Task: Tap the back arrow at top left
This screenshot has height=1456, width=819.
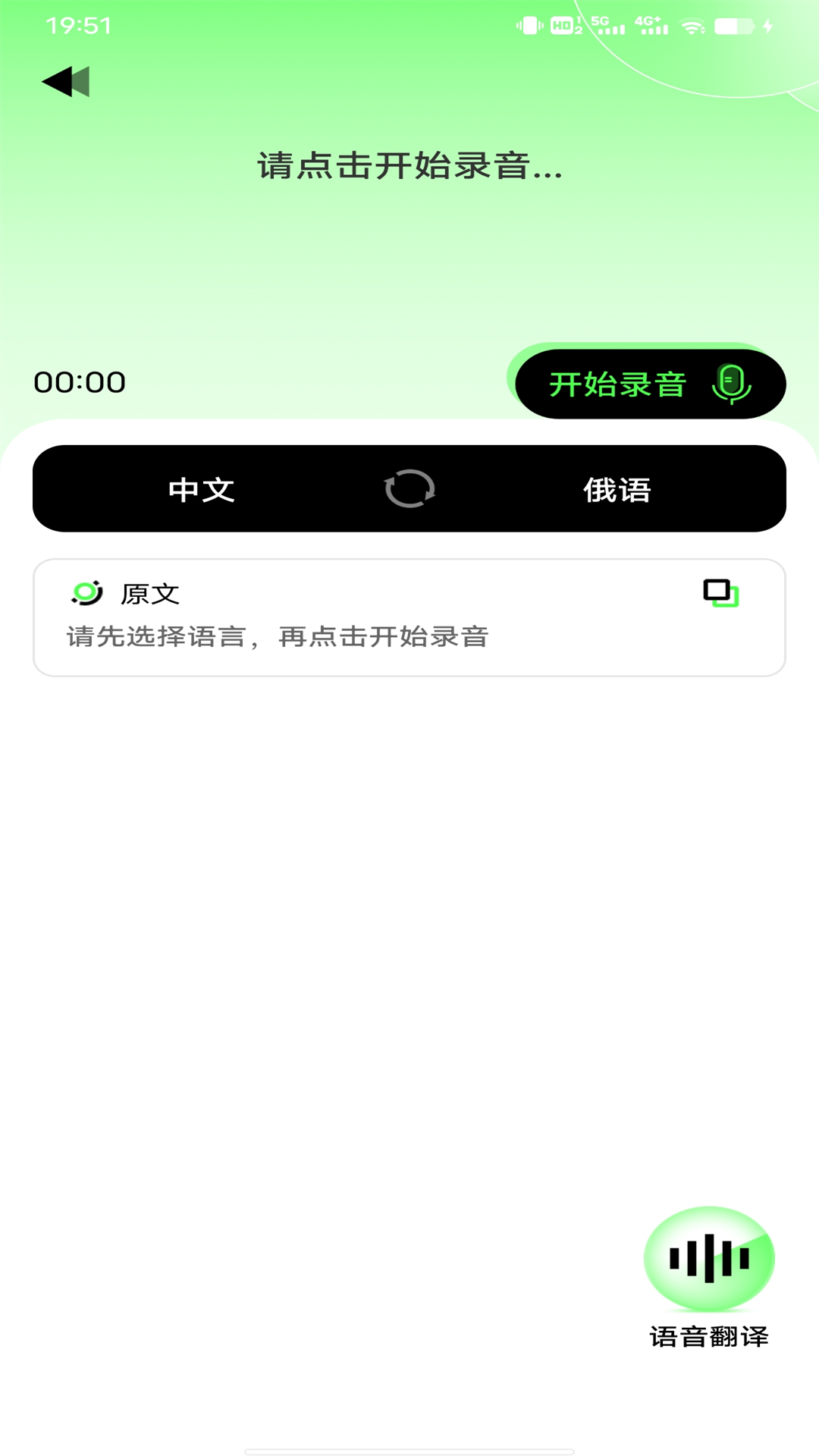Action: (x=67, y=82)
